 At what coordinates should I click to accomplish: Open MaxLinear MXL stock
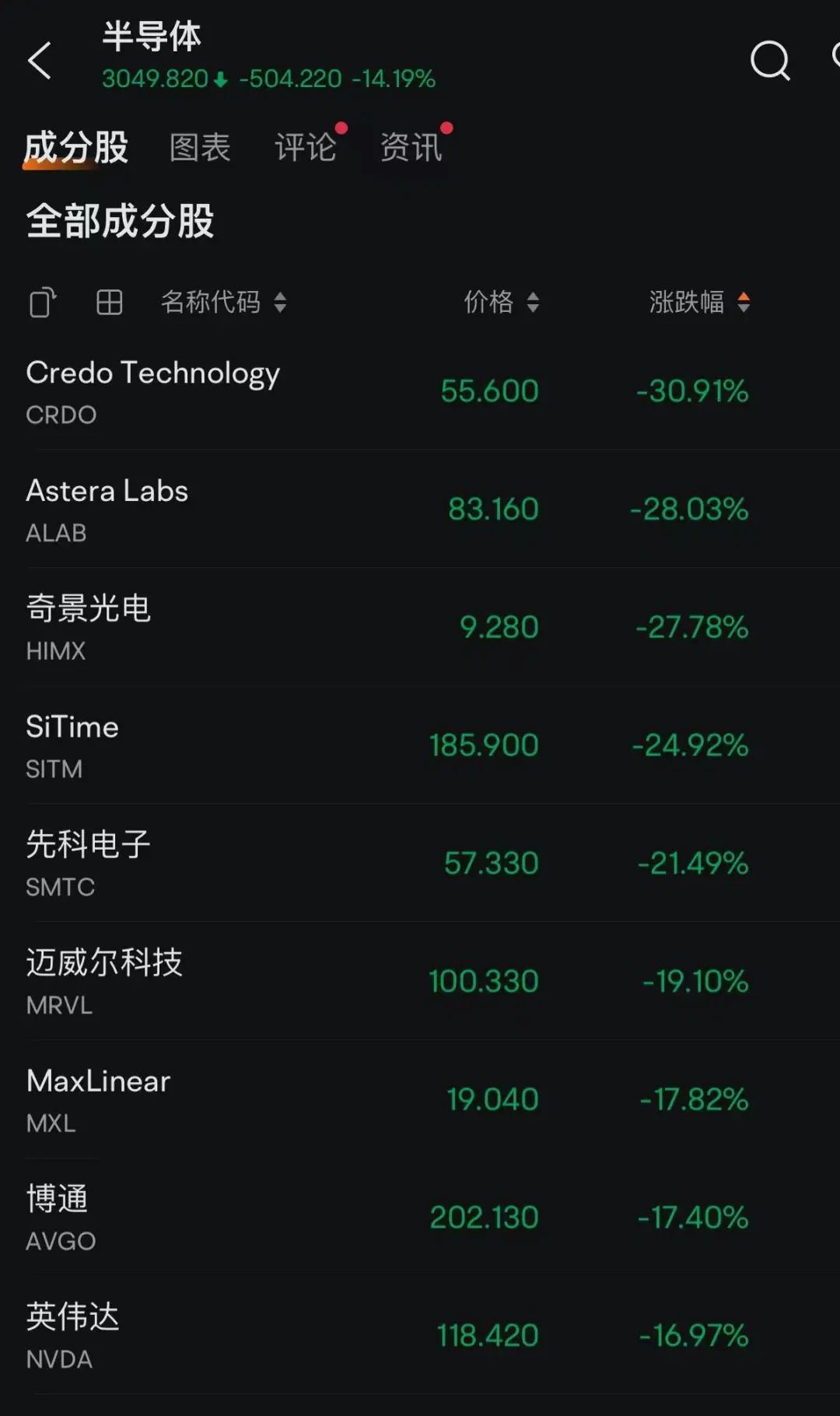(x=98, y=1099)
